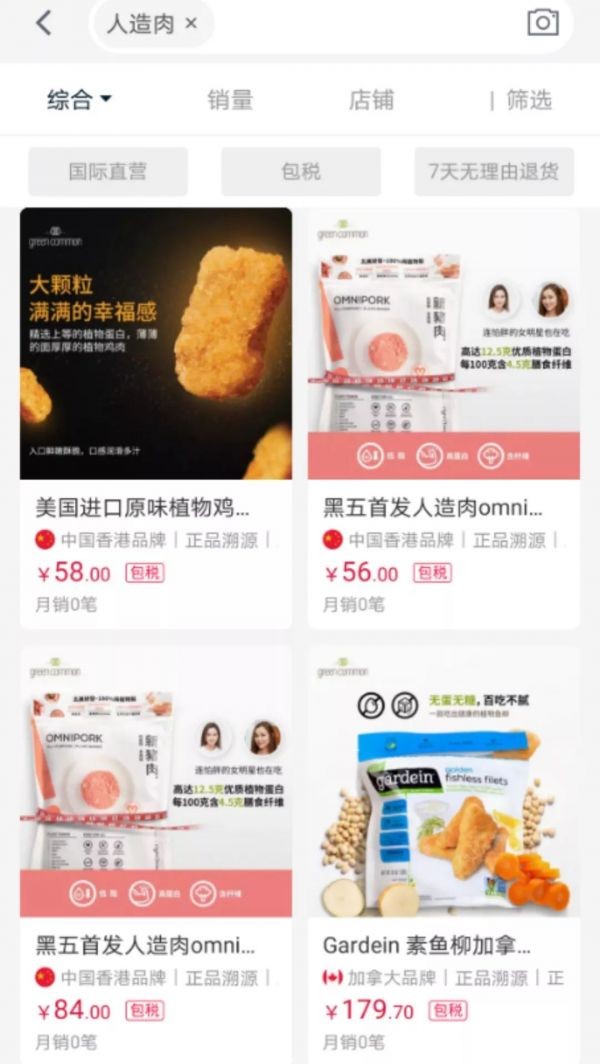Sort results by 销量
This screenshot has height=1064, width=600.
pos(230,100)
